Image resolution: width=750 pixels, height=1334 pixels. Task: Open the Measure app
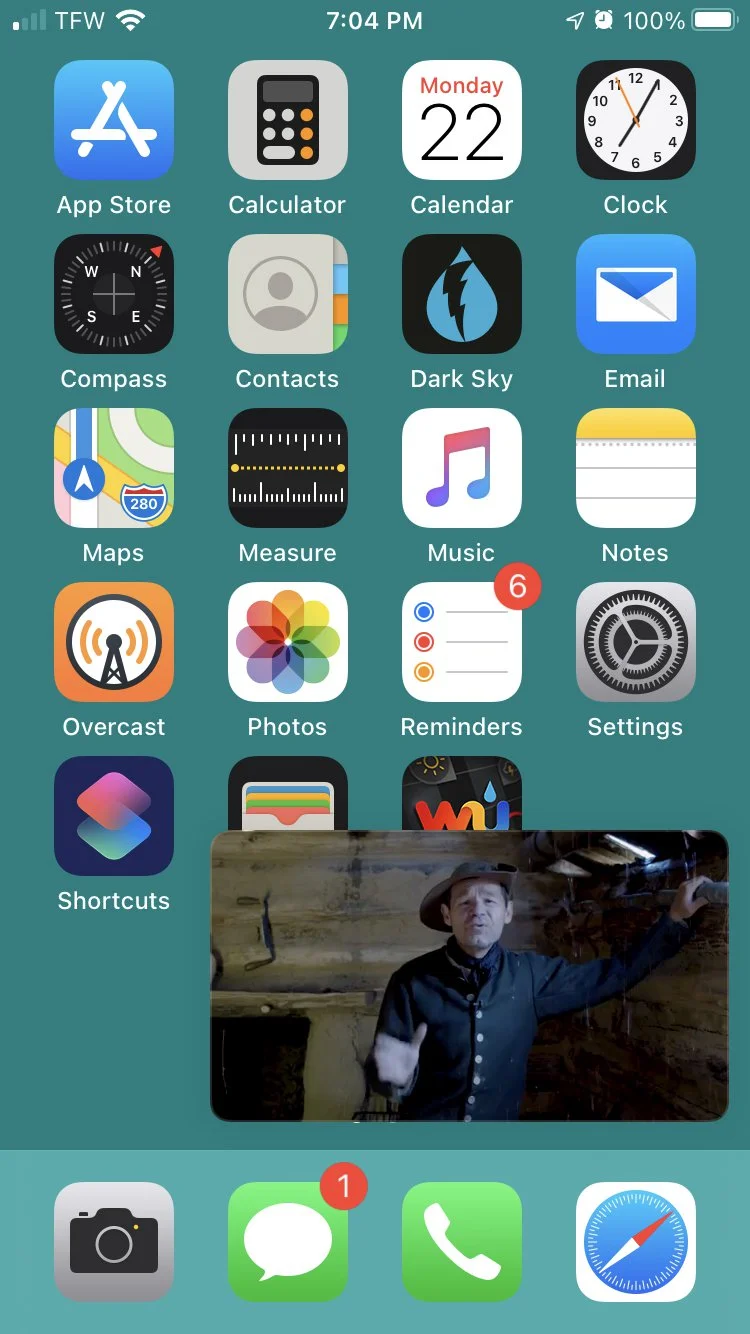(x=287, y=468)
